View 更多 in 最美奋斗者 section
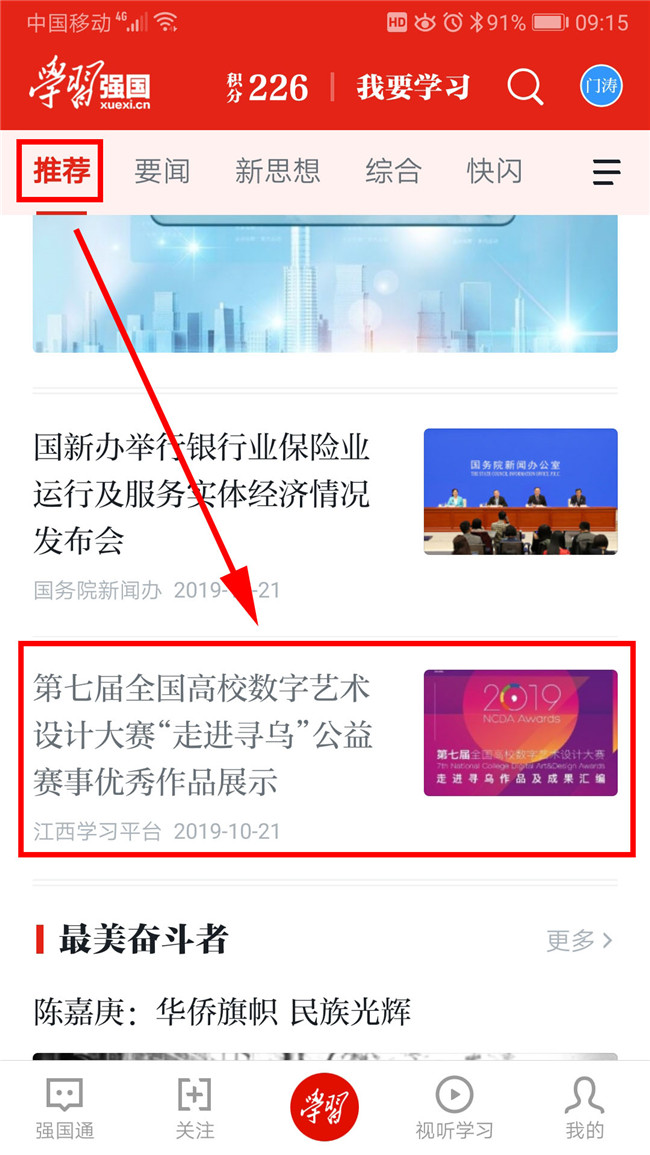Image resolution: width=650 pixels, height=1155 pixels. coord(579,940)
